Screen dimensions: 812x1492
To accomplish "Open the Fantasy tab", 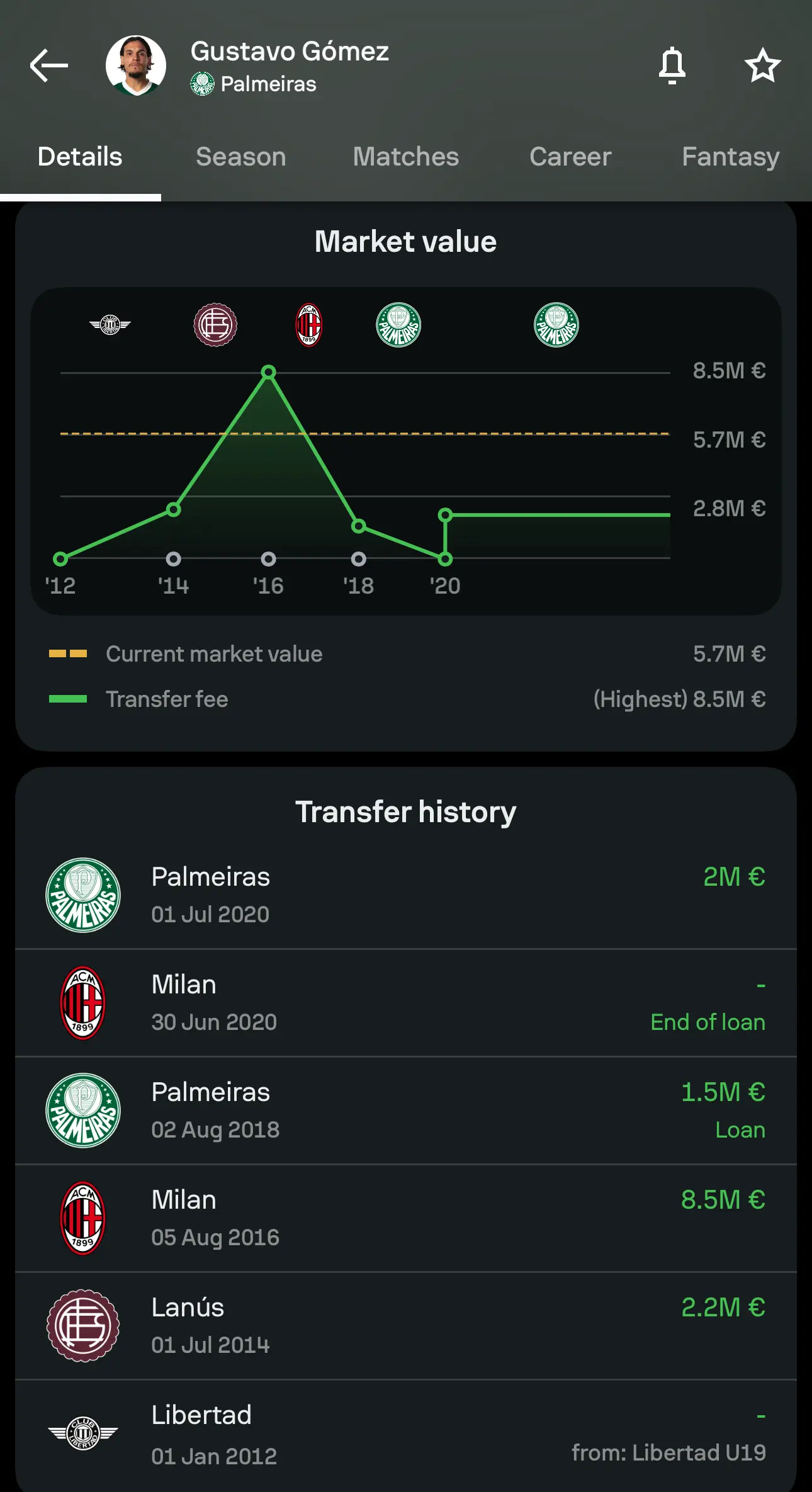I will (731, 157).
